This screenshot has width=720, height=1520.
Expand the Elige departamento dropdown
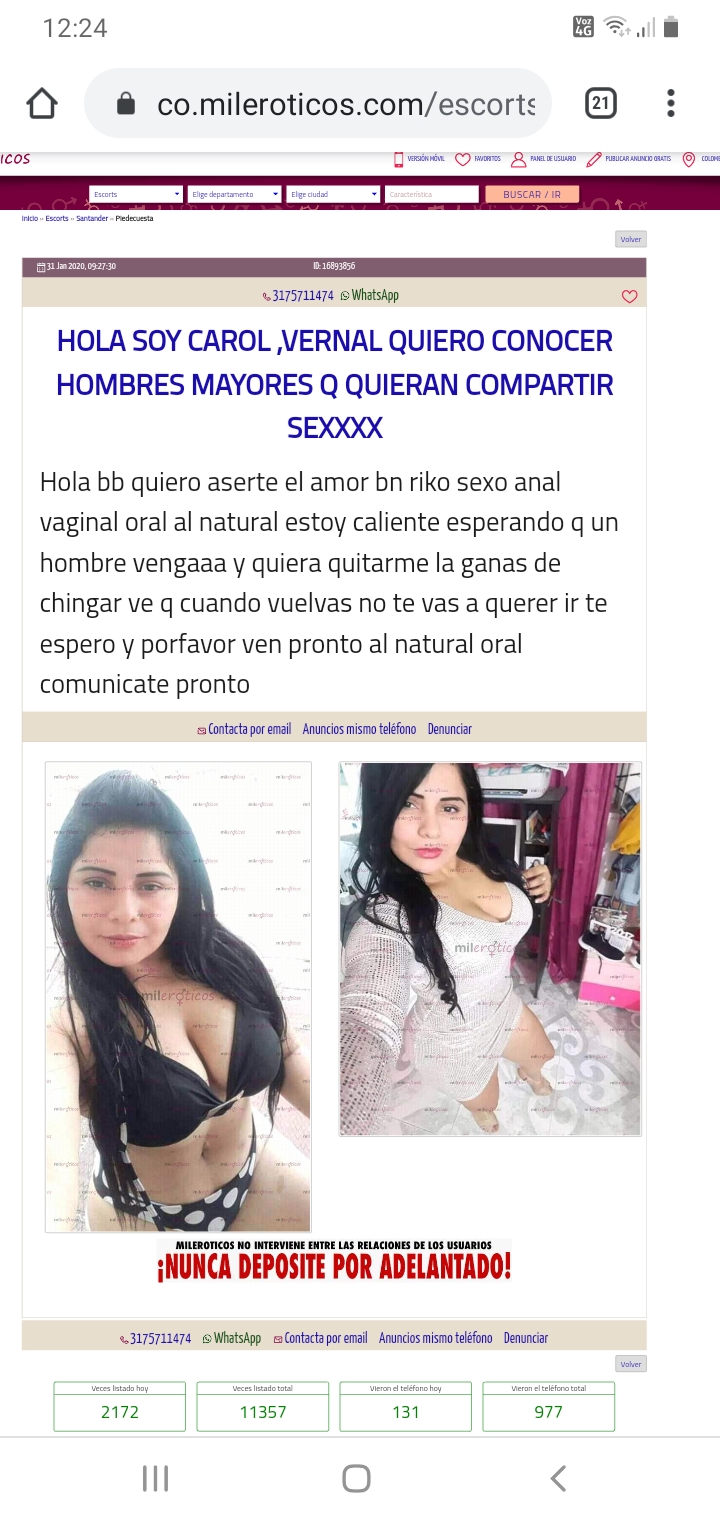[x=234, y=194]
